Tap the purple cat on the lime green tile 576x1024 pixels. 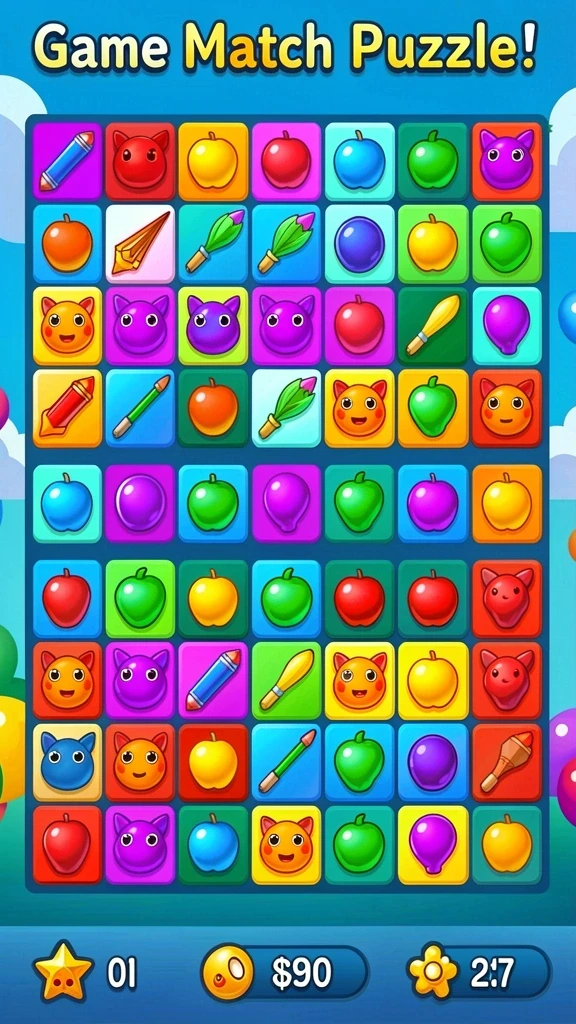click(x=213, y=326)
